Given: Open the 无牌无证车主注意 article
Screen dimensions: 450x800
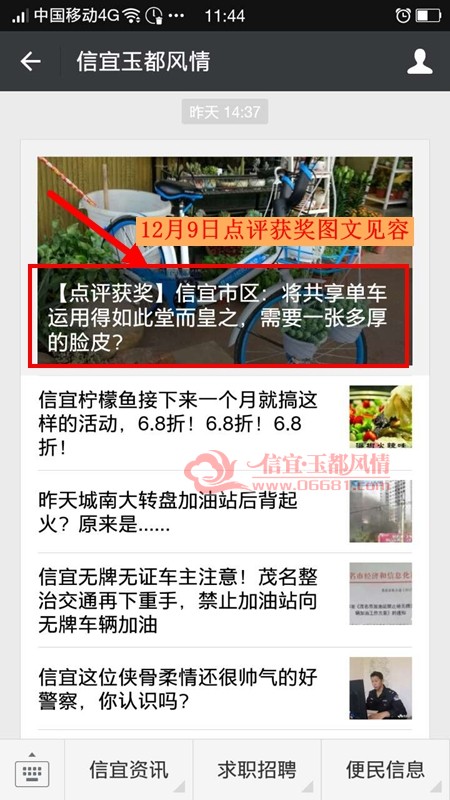Looking at the screenshot, I should [x=224, y=600].
